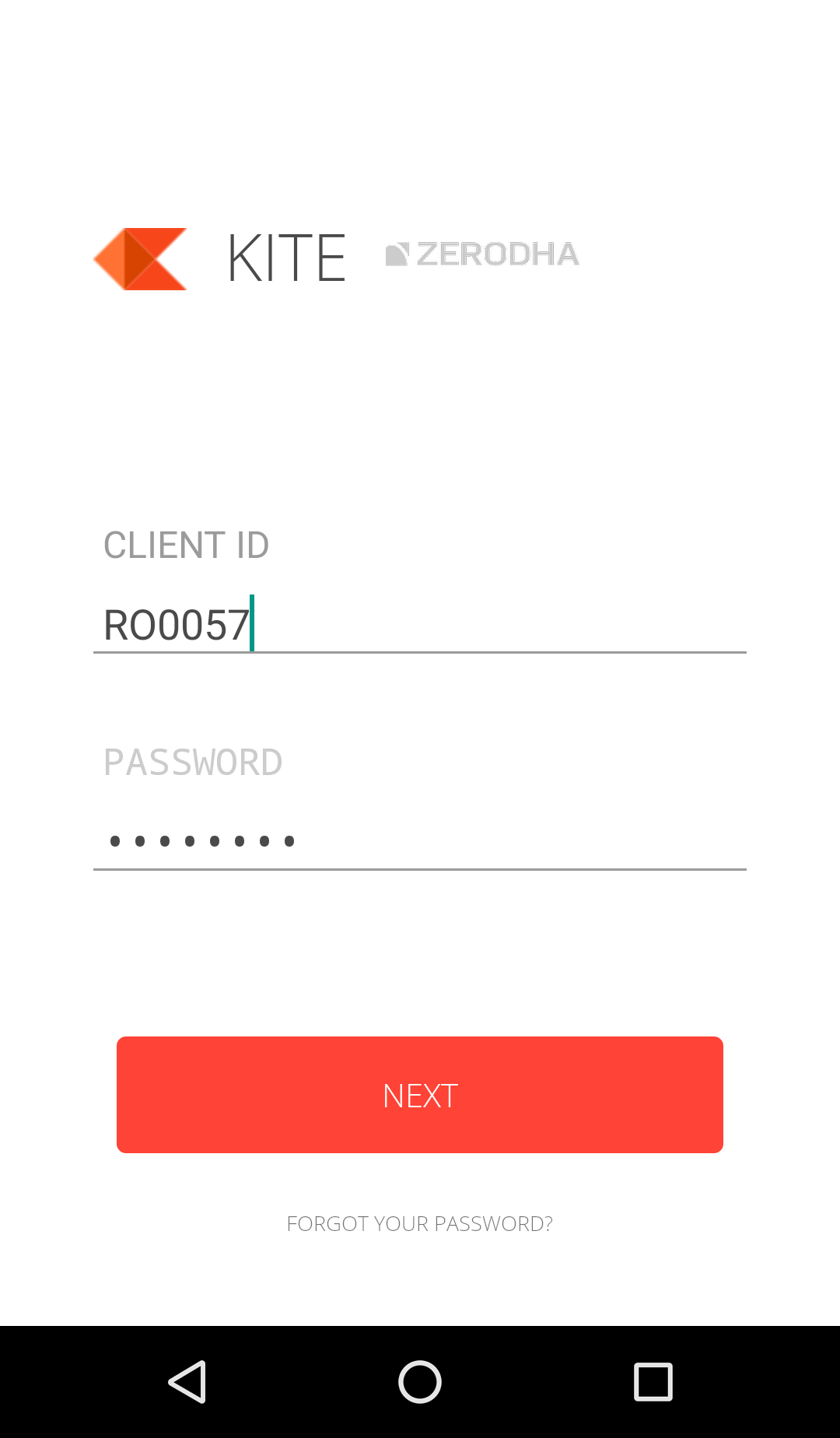The image size is (840, 1438).
Task: Open the Forgot Your Password link
Action: [x=420, y=1224]
